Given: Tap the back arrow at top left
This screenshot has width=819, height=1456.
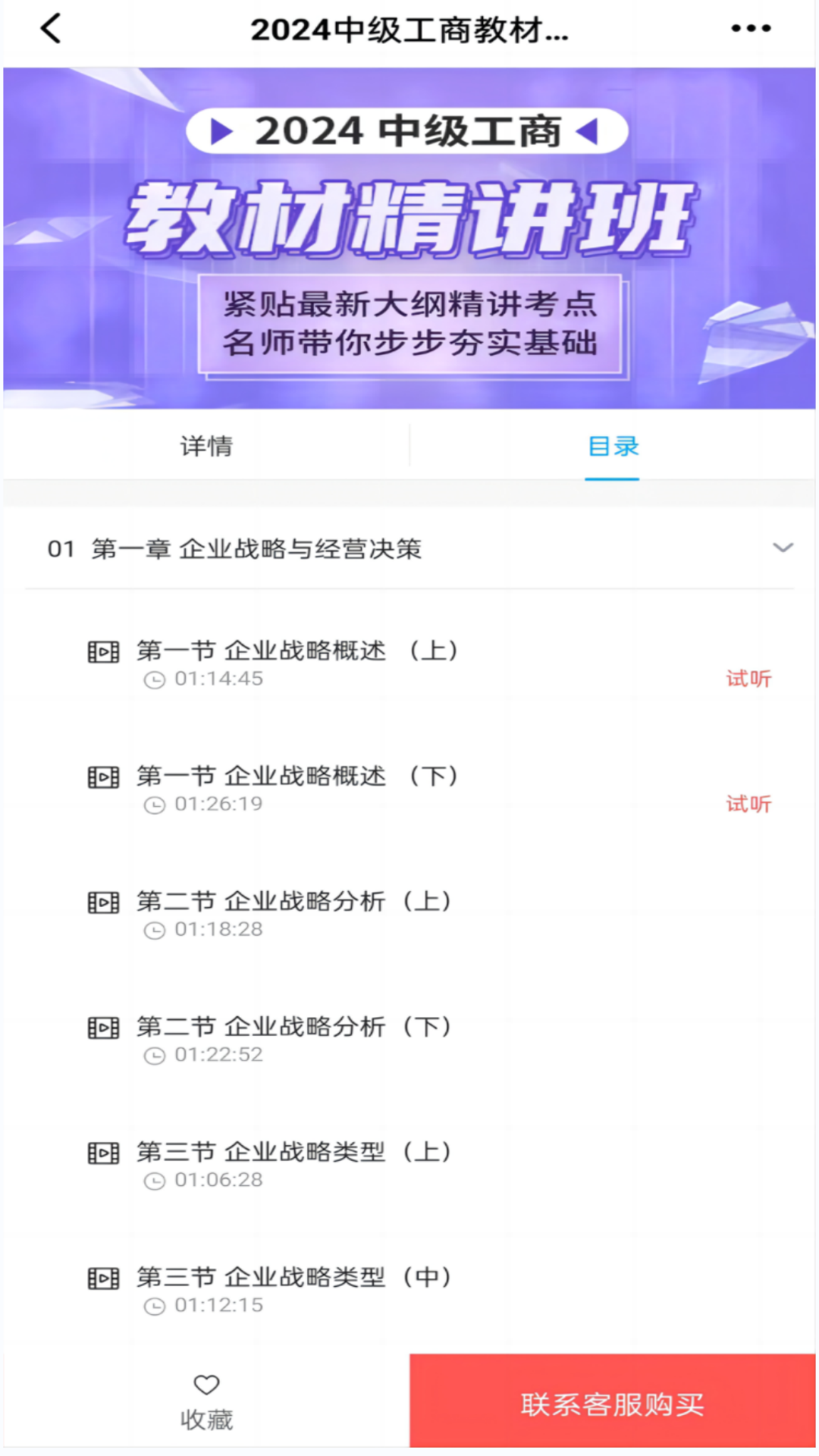Looking at the screenshot, I should [x=49, y=29].
